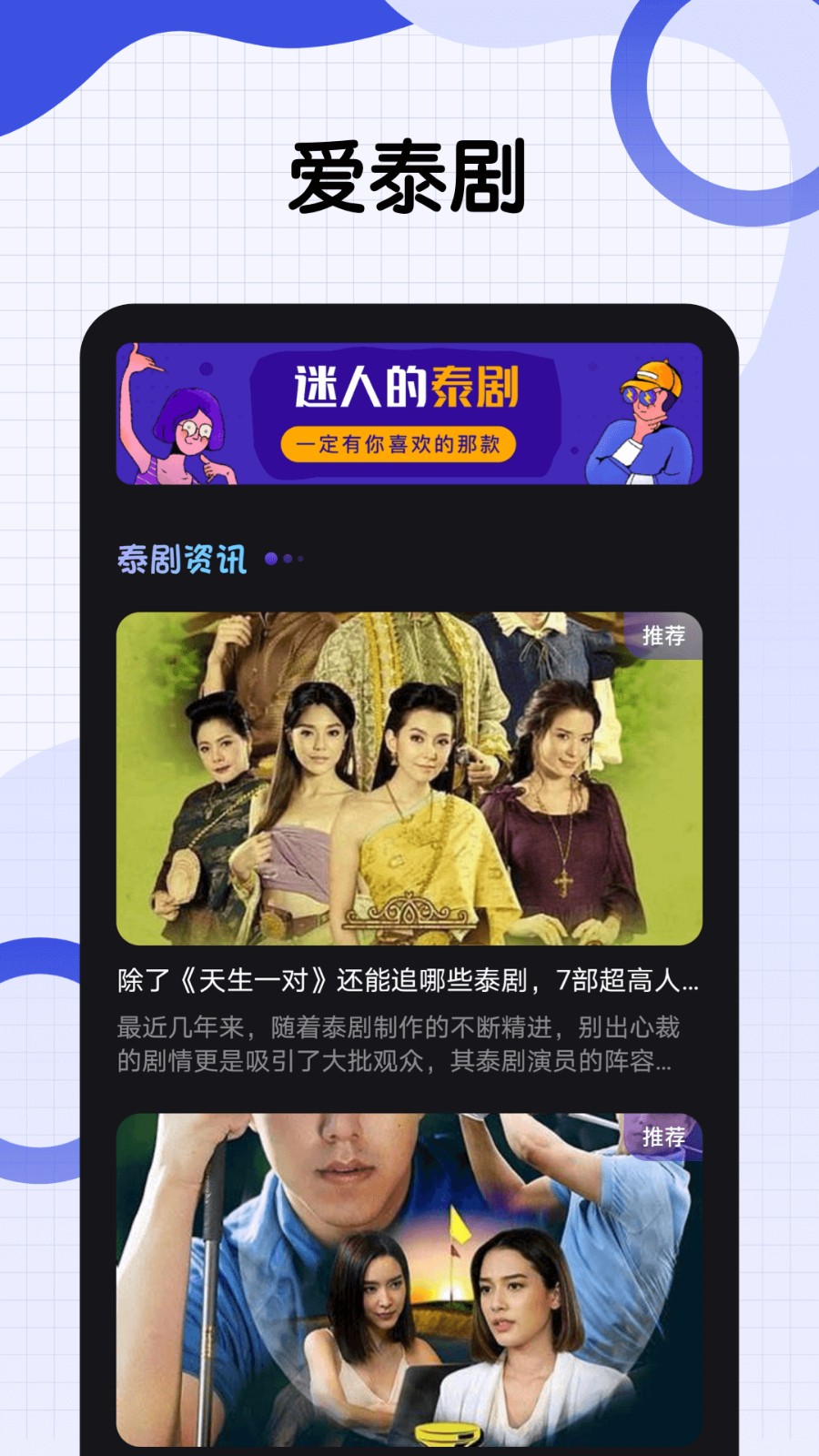819x1456 pixels.
Task: Expand the truncated article title about 天生一对
Action: pyautogui.click(x=408, y=980)
